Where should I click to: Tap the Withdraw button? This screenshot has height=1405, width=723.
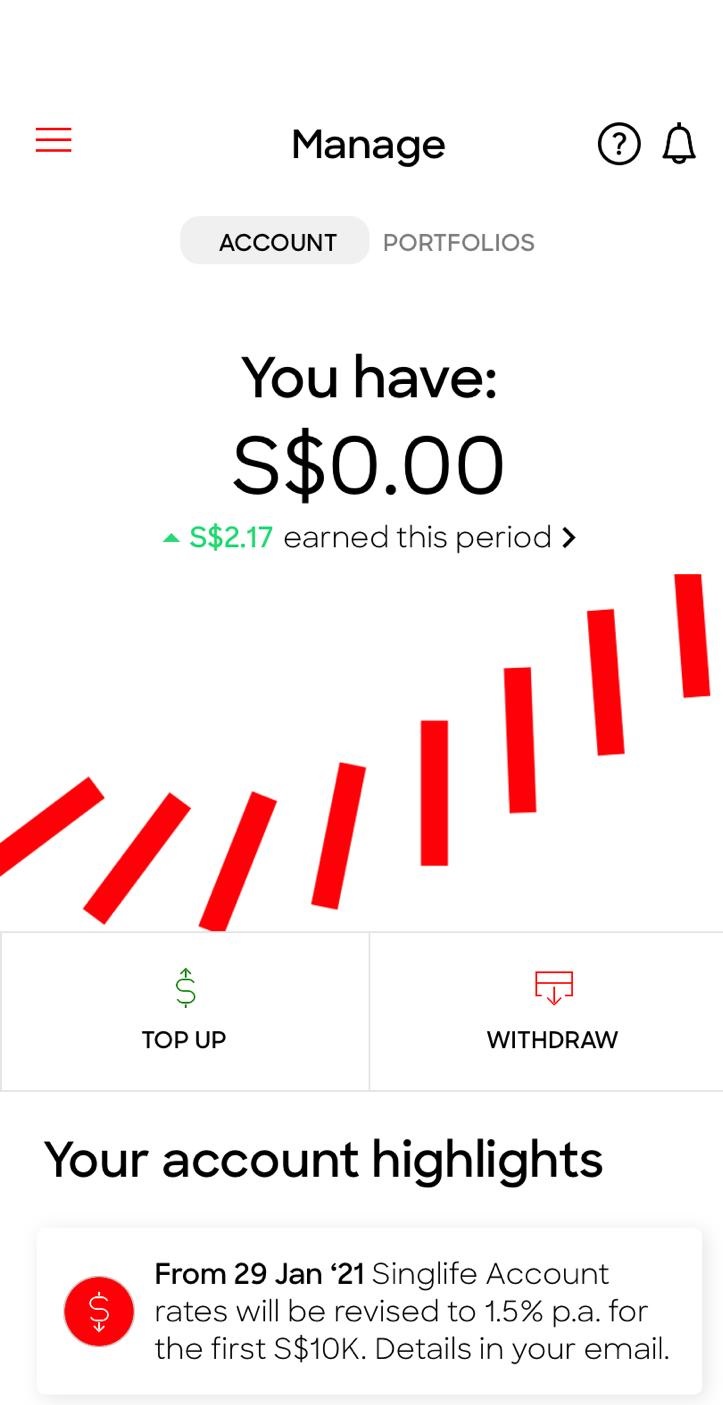pyautogui.click(x=552, y=1011)
